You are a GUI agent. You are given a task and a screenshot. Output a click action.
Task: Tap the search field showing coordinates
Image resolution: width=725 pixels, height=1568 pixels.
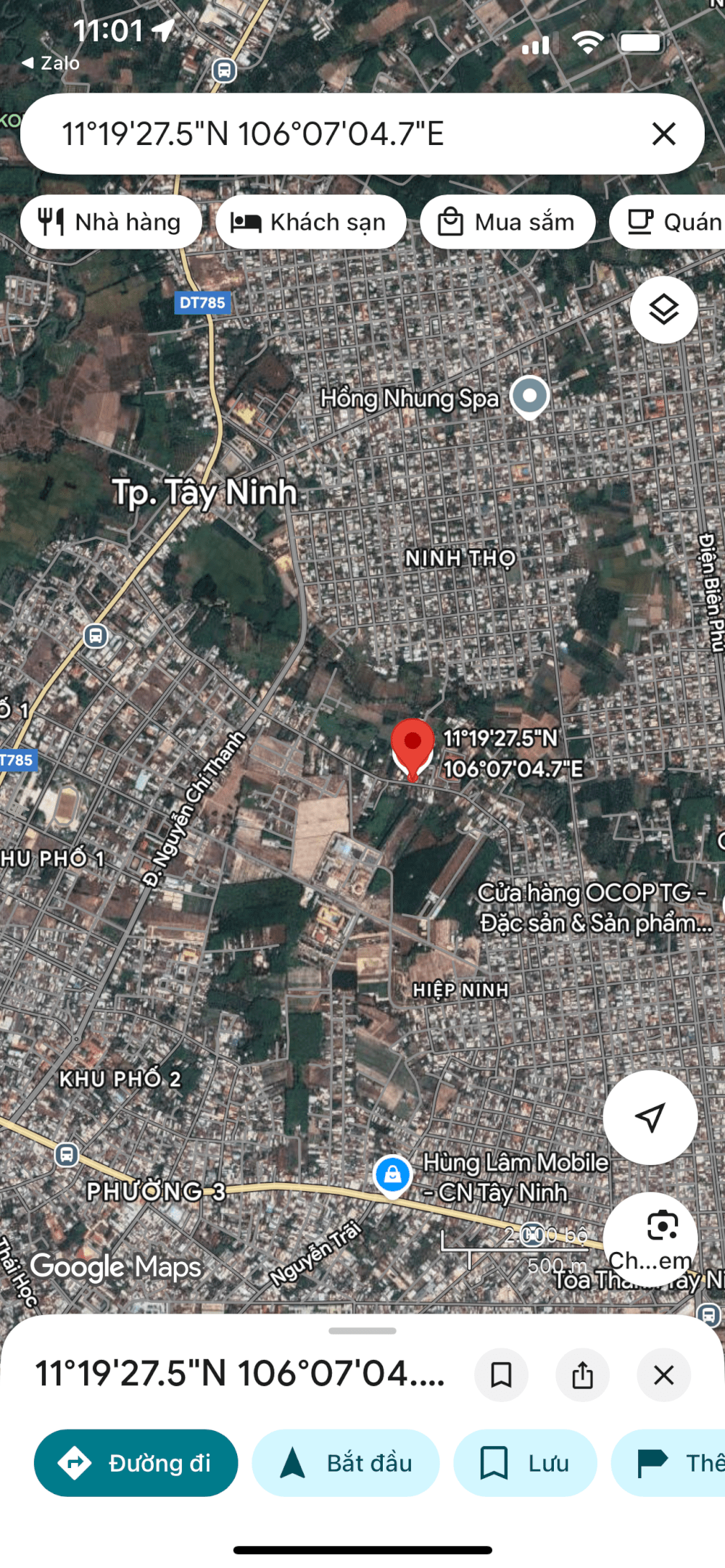tap(326, 134)
